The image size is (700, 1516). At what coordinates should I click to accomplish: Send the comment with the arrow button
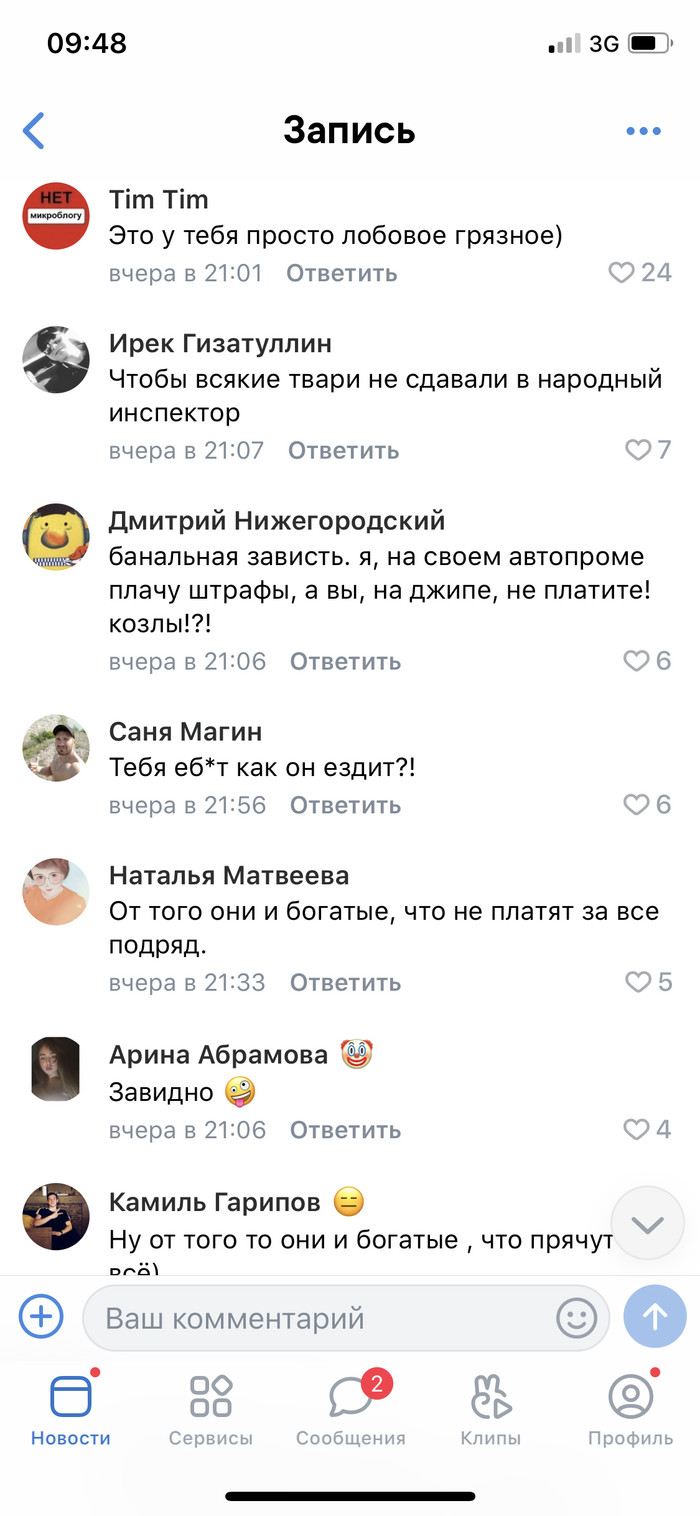click(x=654, y=1317)
